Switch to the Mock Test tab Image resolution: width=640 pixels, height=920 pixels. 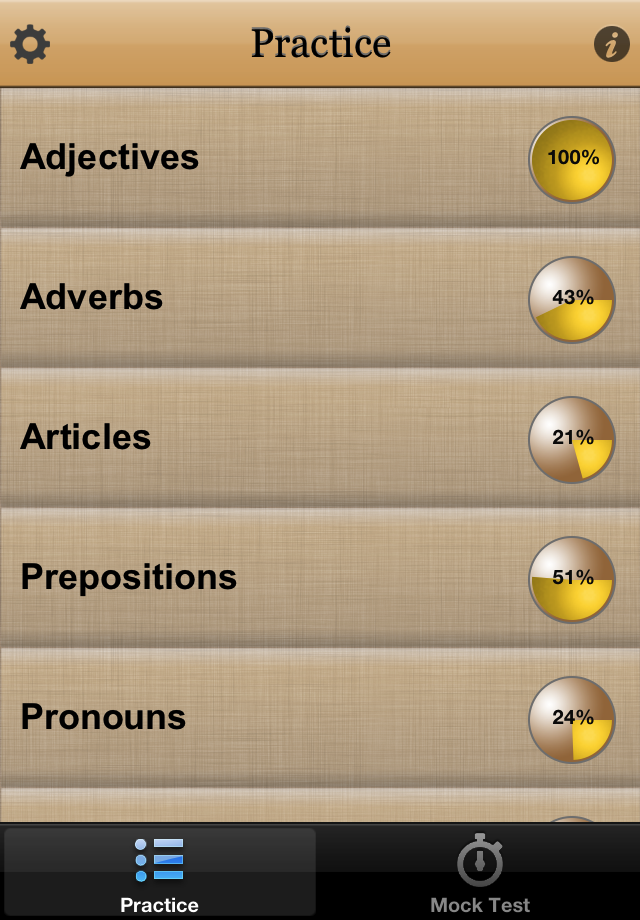pyautogui.click(x=480, y=872)
